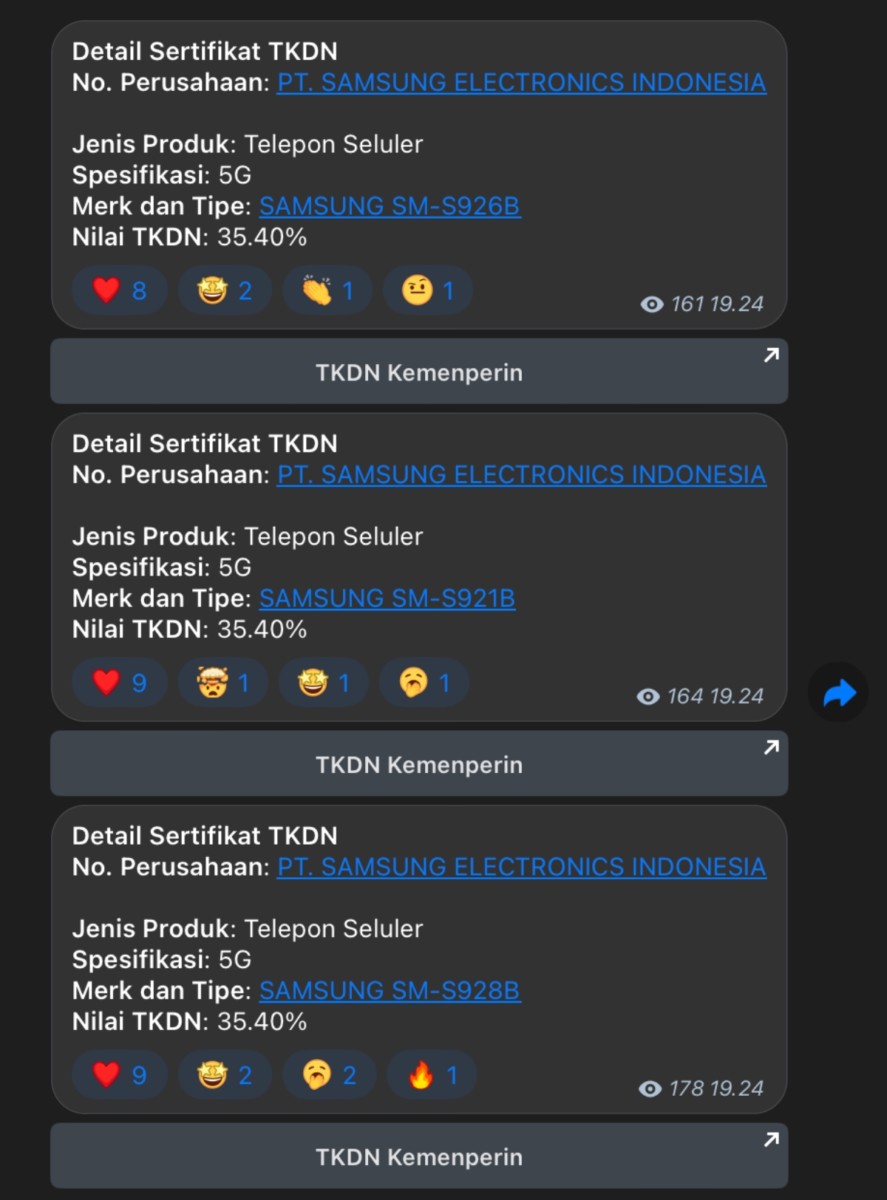This screenshot has height=1200, width=887.
Task: Open PT. Samsung Electronics Indonesia link in SM-S926B post
Action: point(521,82)
